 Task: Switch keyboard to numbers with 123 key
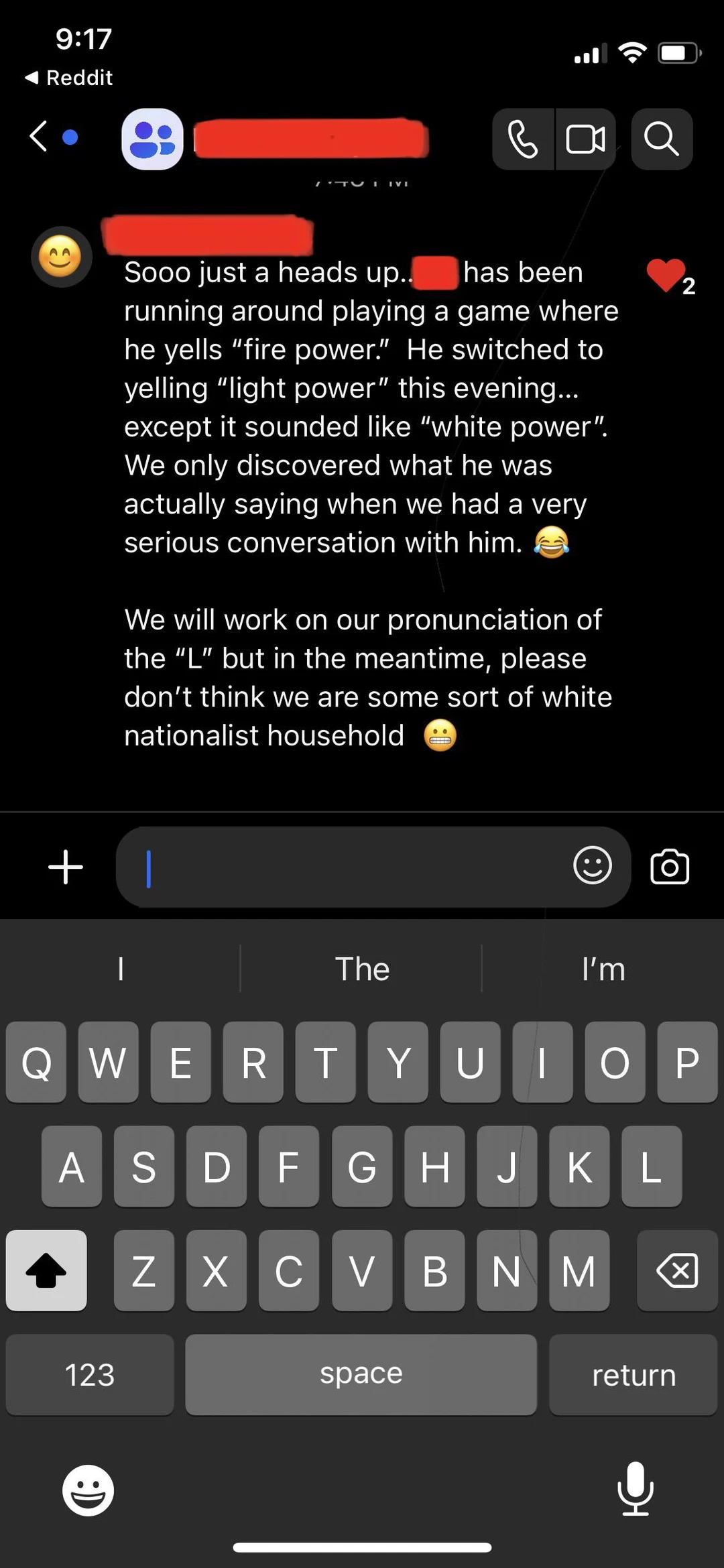tap(89, 1375)
